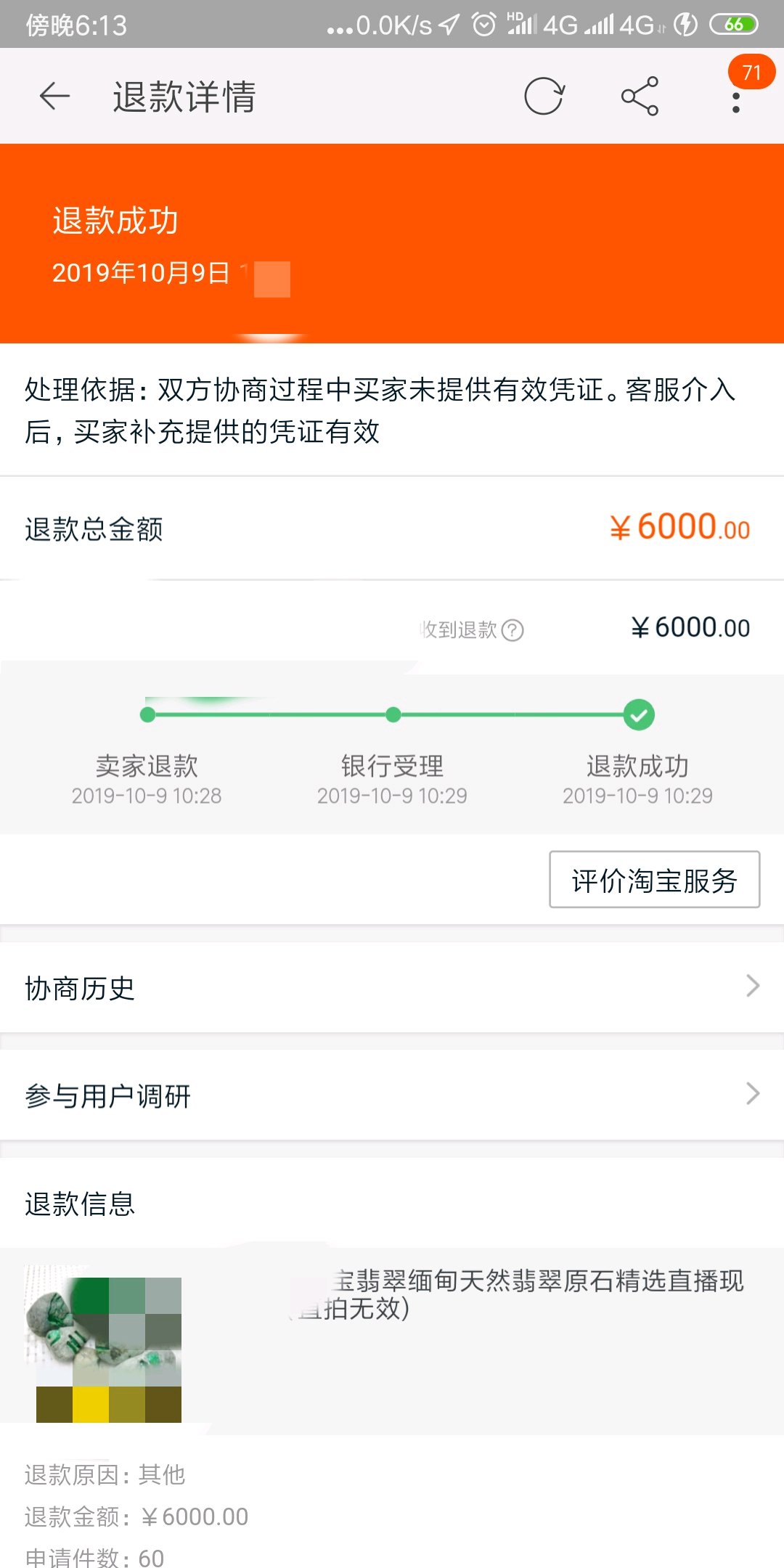The width and height of the screenshot is (784, 1568).
Task: Share this refund detail page
Action: click(640, 96)
